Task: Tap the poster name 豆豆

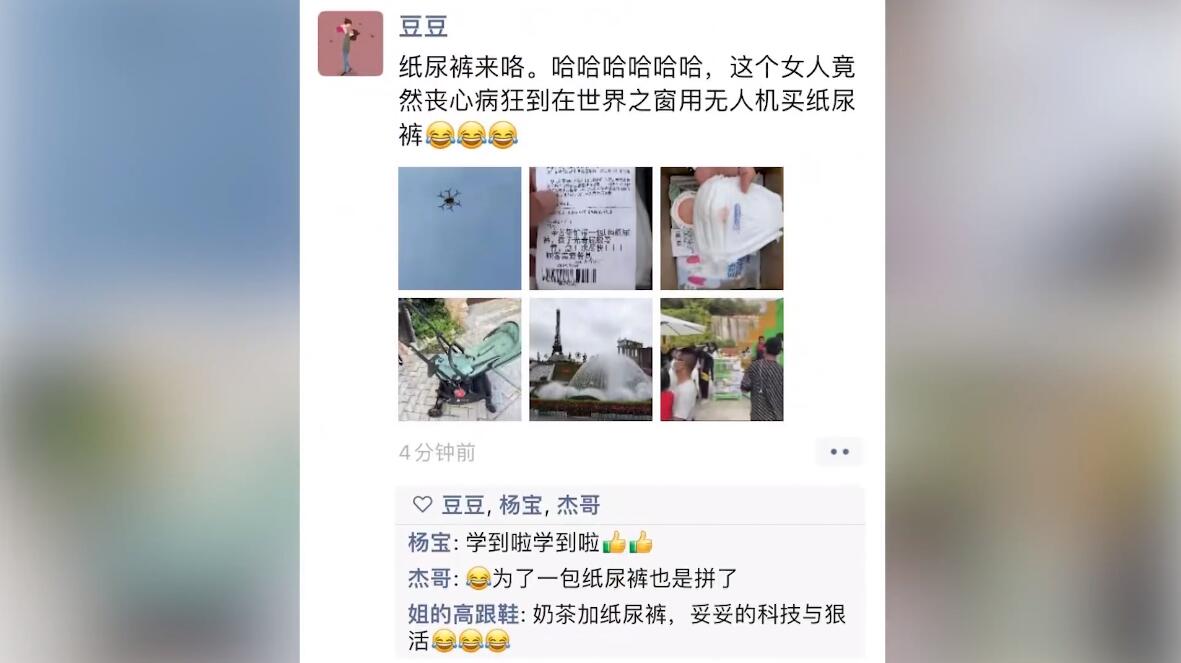Action: click(x=423, y=27)
